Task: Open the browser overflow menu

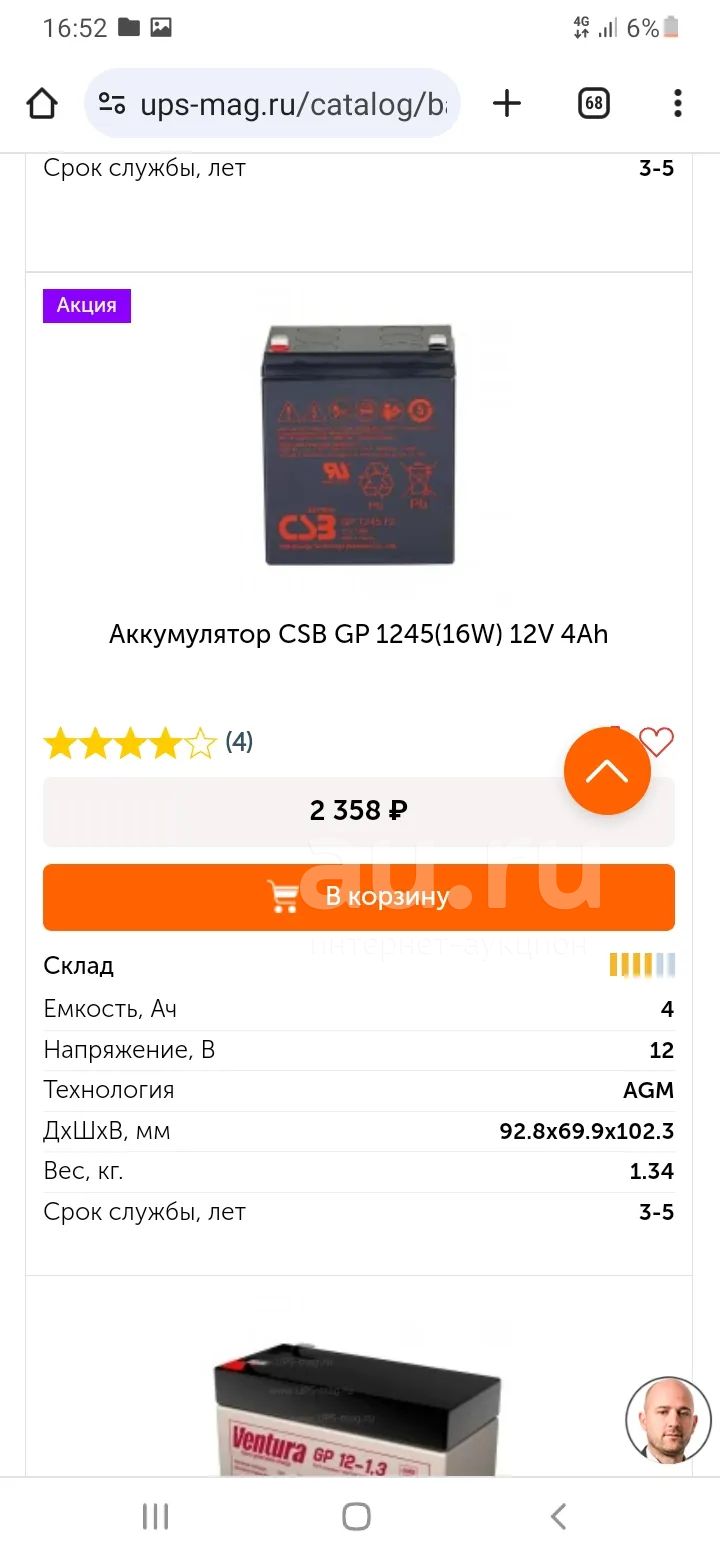Action: (678, 103)
